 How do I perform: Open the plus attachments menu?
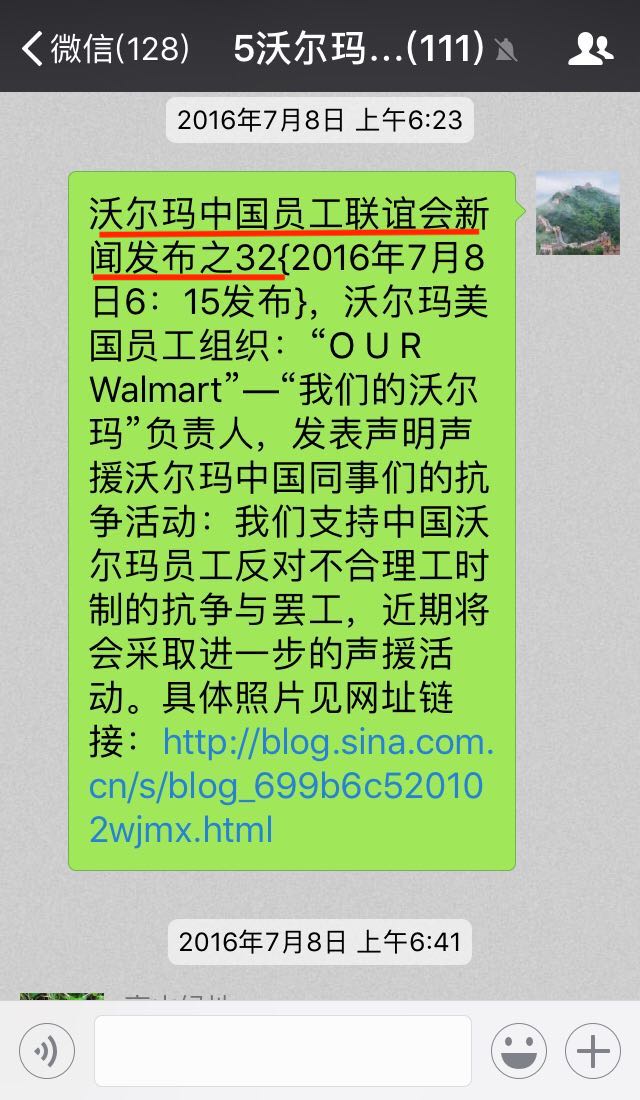593,1051
